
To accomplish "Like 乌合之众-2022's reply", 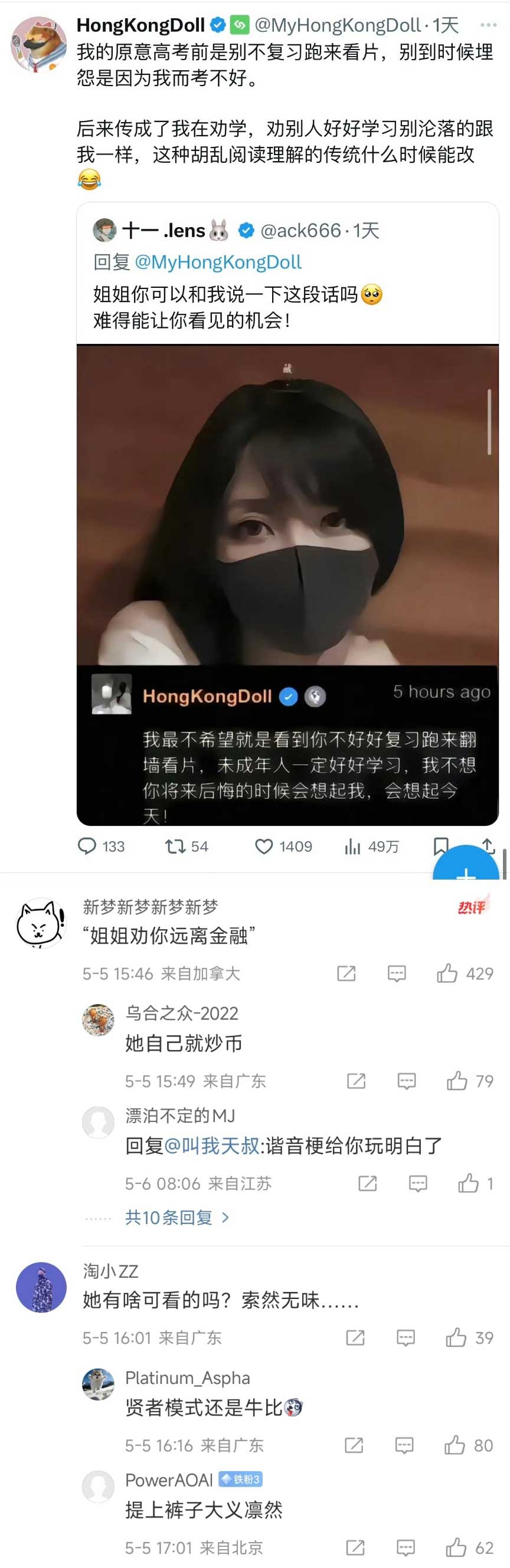I will [457, 1081].
